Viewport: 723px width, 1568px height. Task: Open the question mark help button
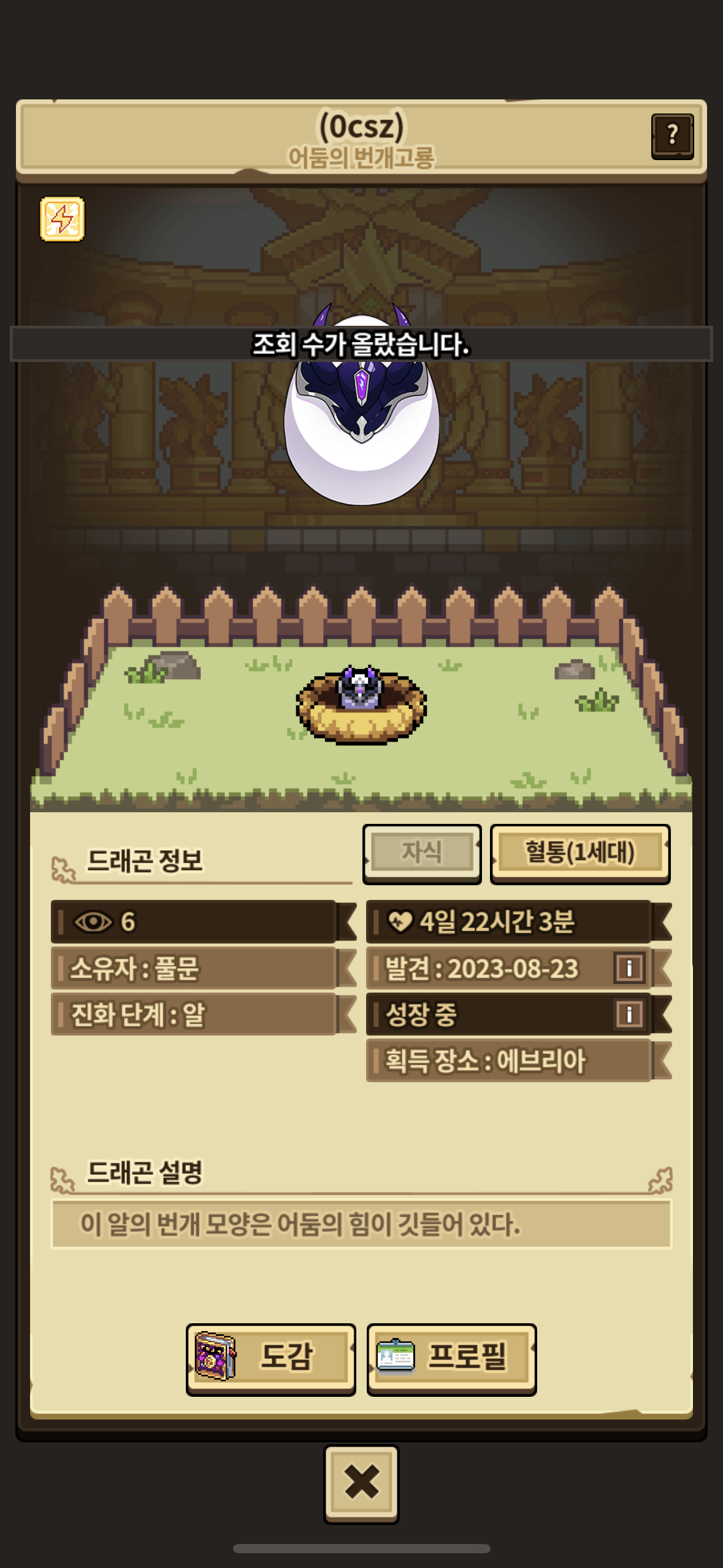click(672, 136)
